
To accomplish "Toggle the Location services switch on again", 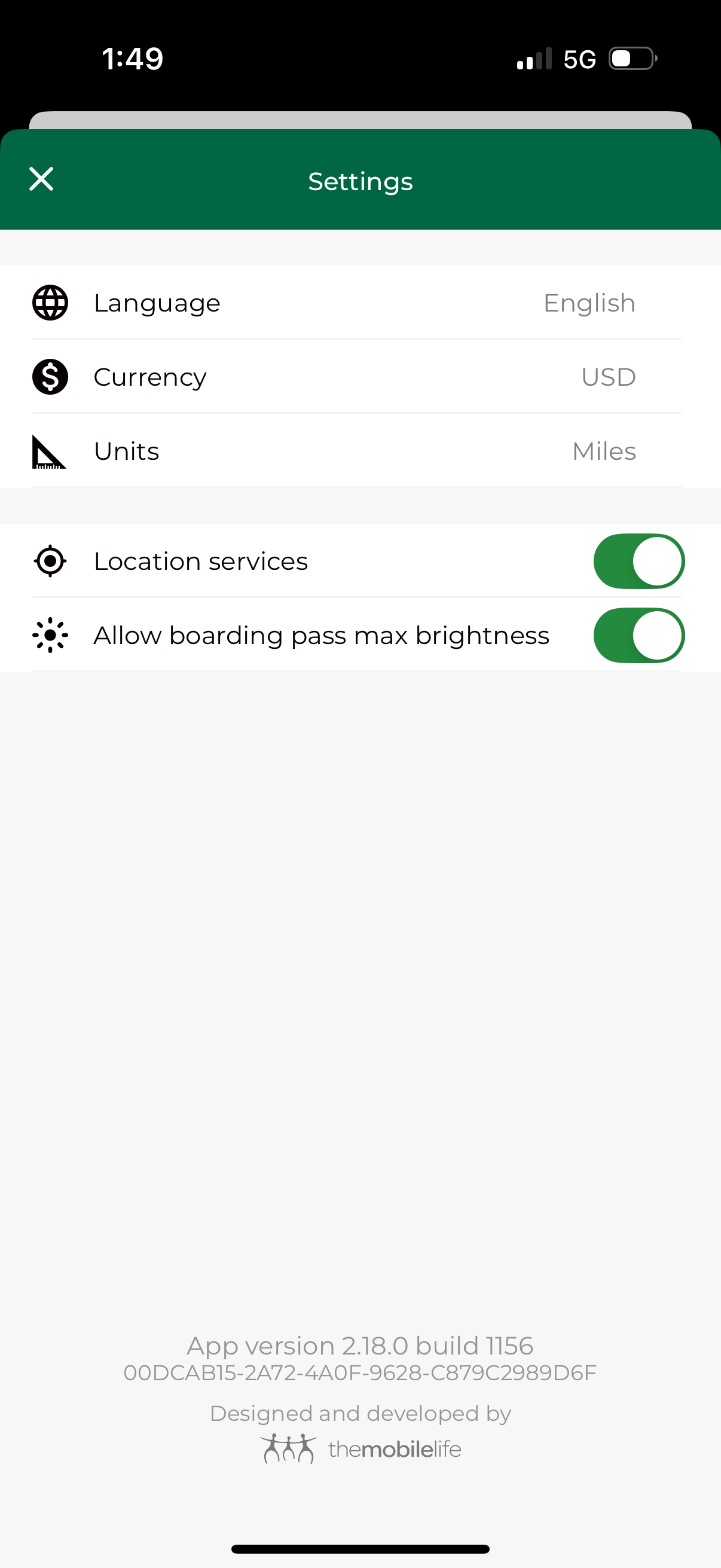I will tap(639, 560).
